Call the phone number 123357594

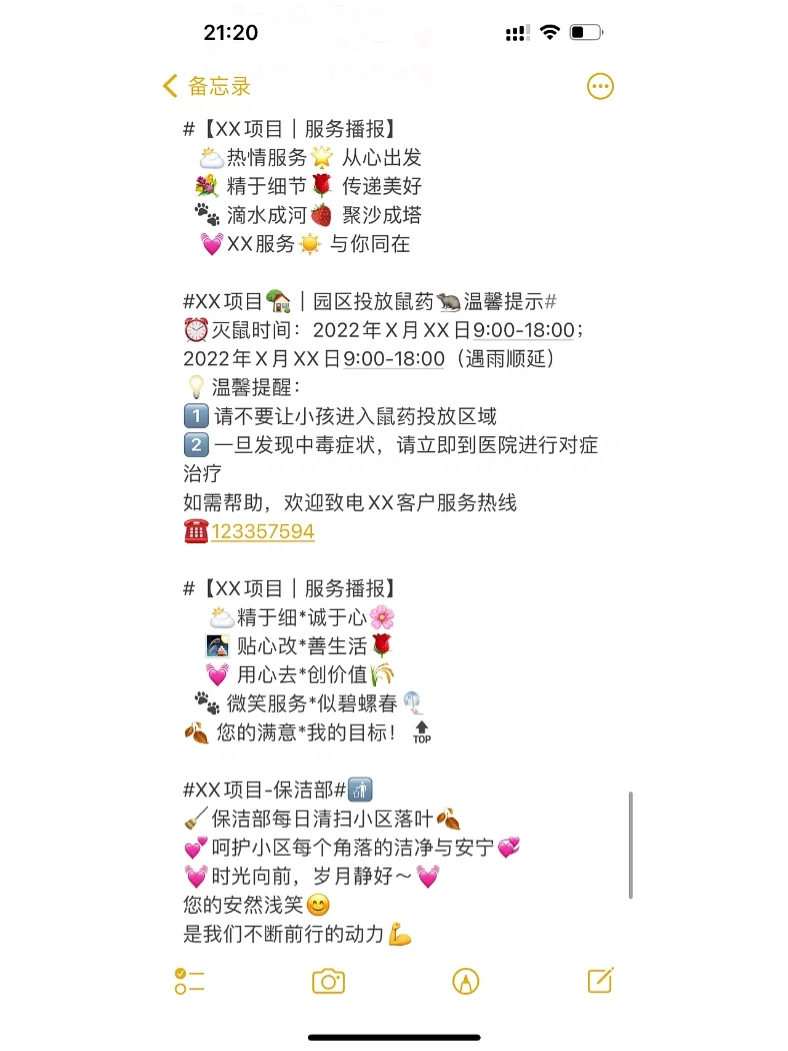coord(262,532)
